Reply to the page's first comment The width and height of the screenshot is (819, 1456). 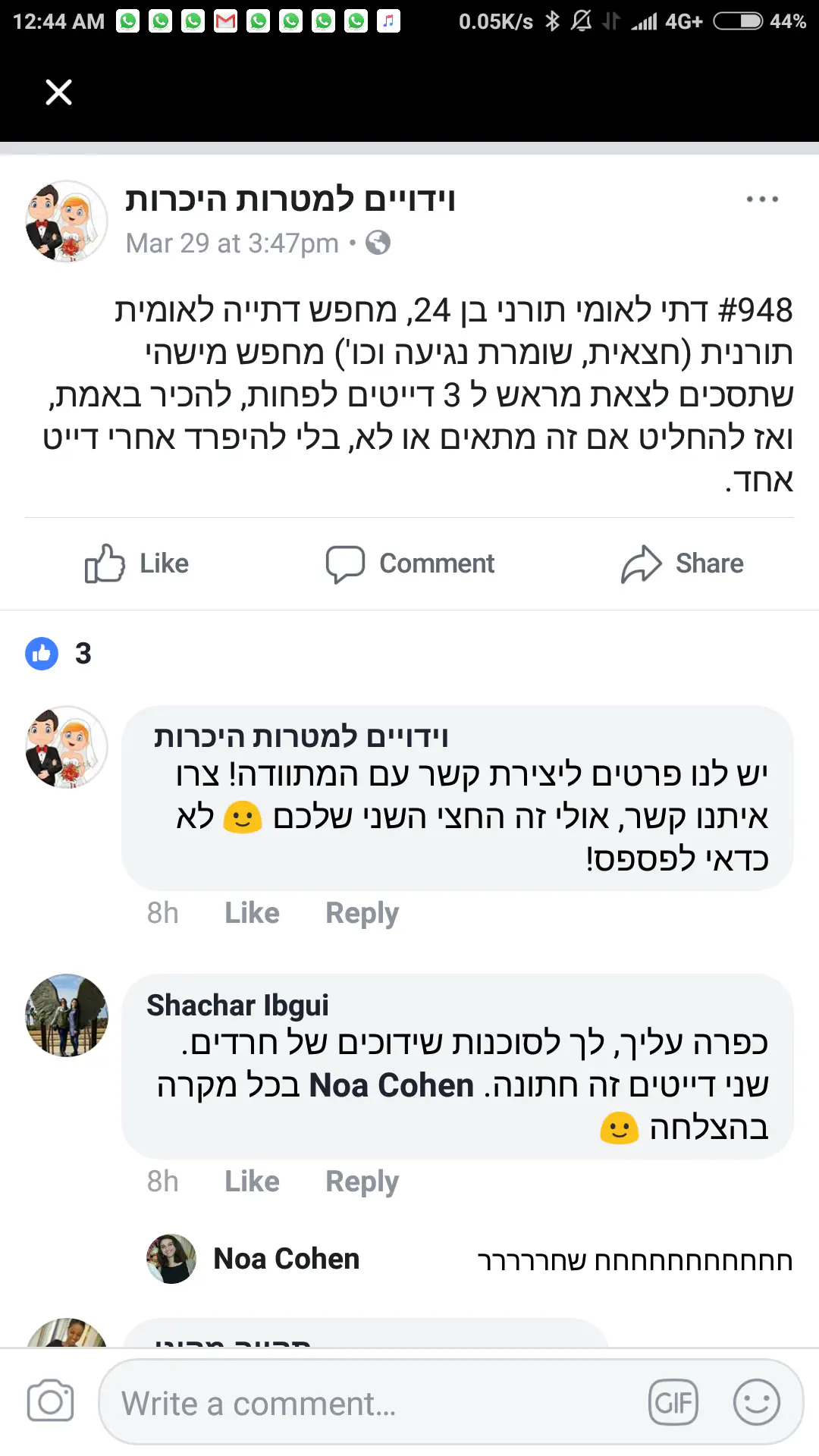tap(362, 913)
